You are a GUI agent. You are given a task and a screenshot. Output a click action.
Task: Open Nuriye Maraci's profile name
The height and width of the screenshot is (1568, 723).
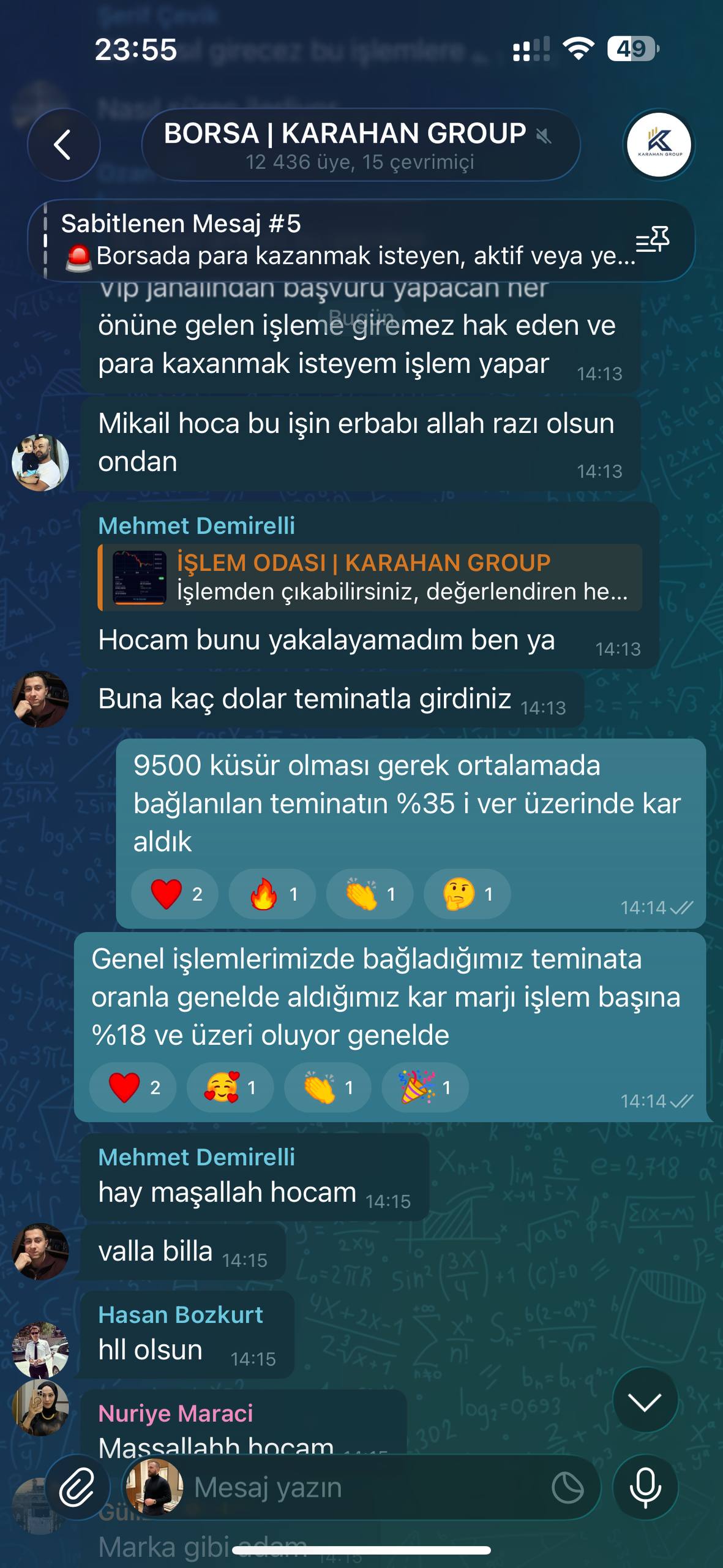tap(175, 1413)
